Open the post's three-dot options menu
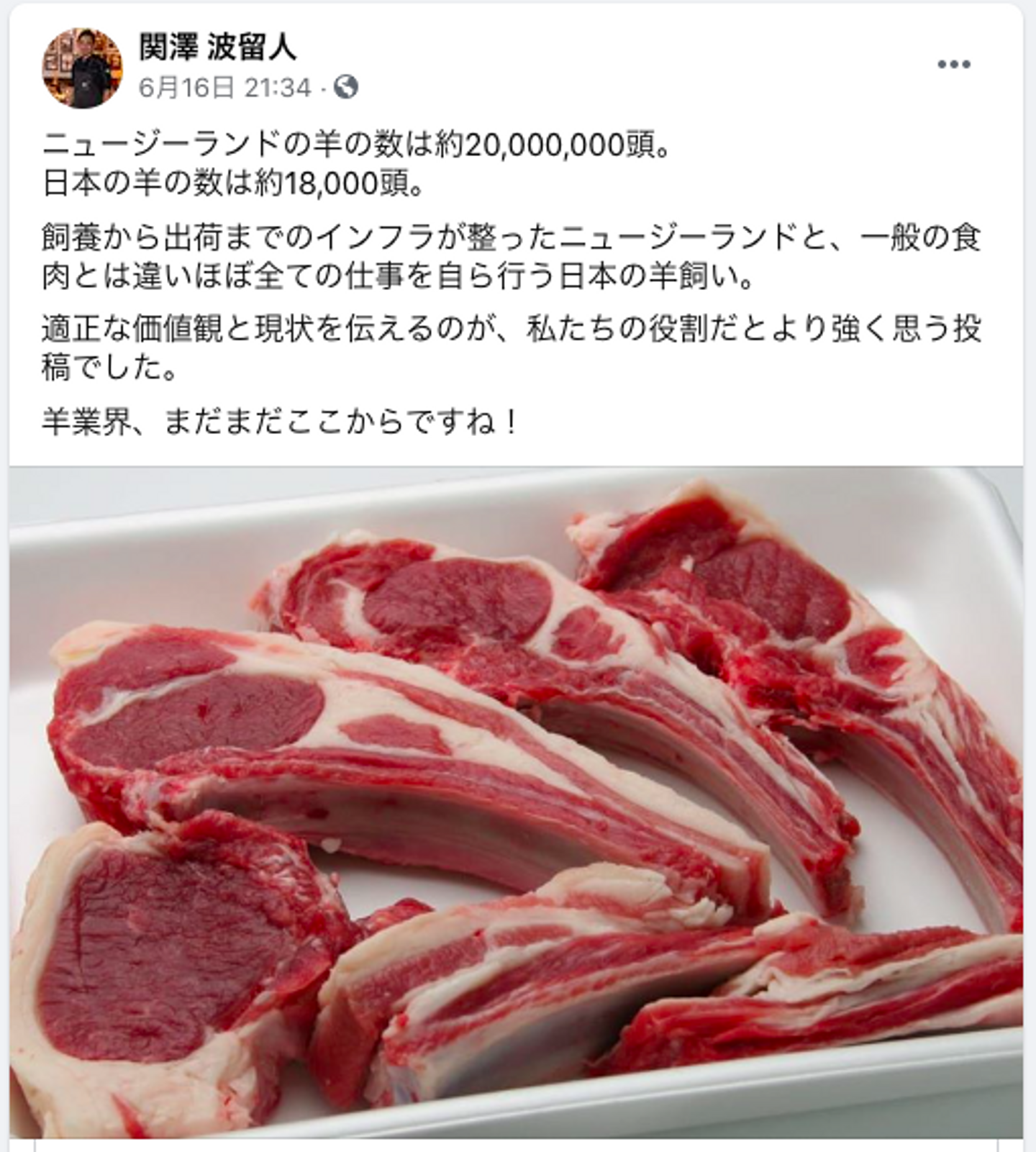The width and height of the screenshot is (1036, 1152). coord(954,65)
